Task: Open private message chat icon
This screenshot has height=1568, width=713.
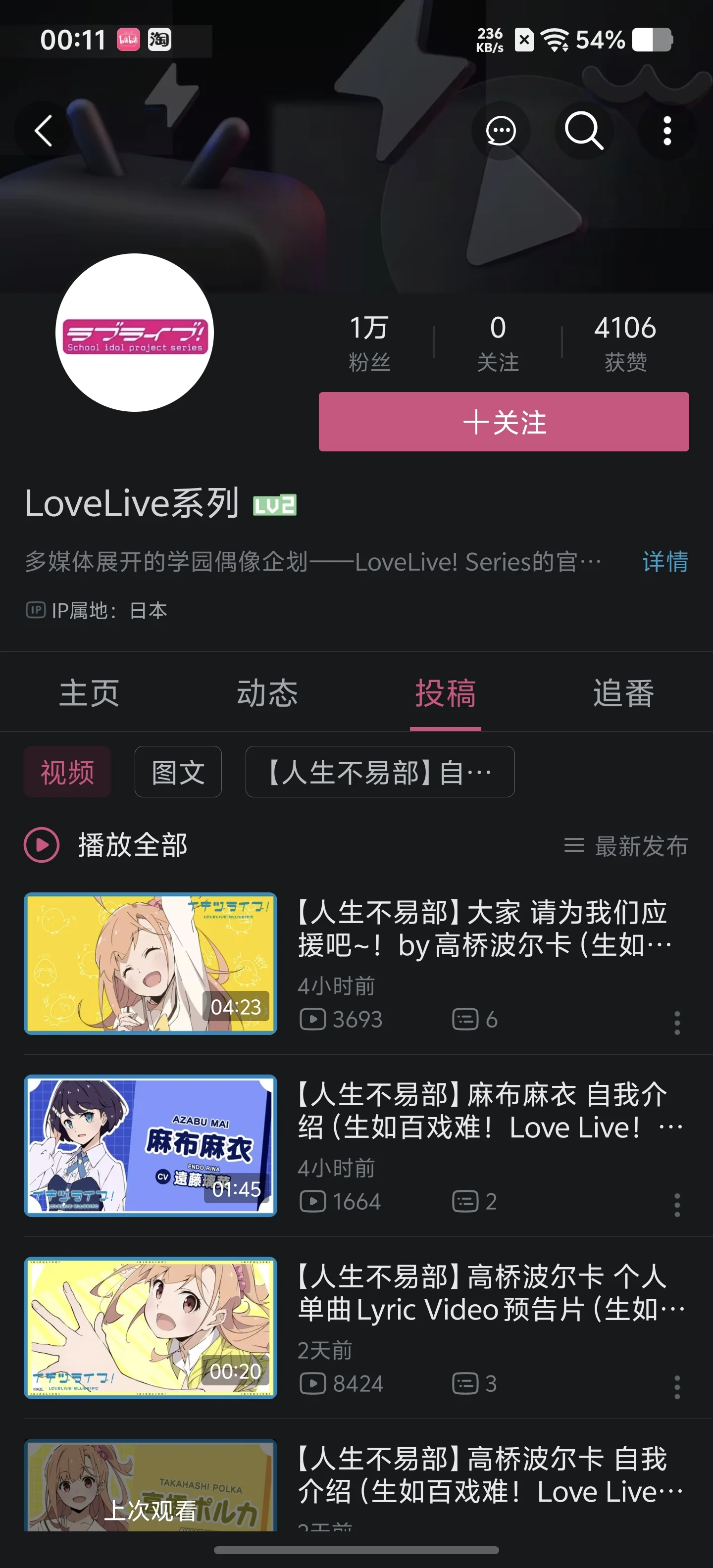Action: pos(501,131)
